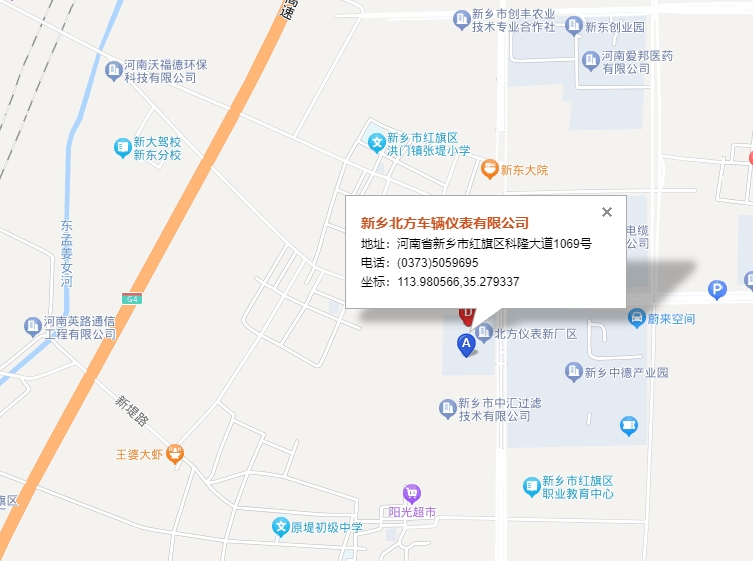Select the blue marker A
This screenshot has width=753, height=561.
coord(465,344)
